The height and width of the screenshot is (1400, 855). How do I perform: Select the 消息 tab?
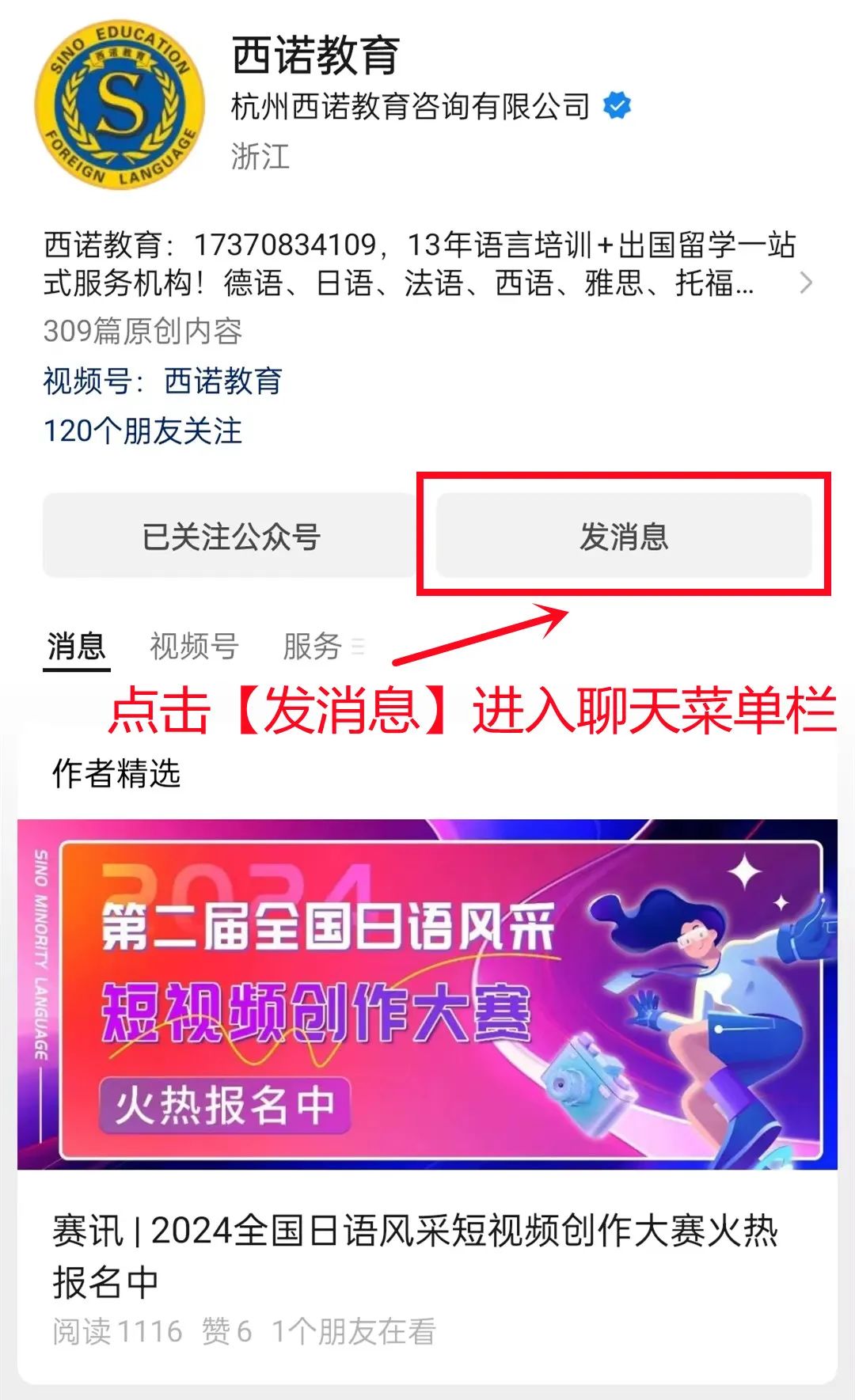coord(76,646)
